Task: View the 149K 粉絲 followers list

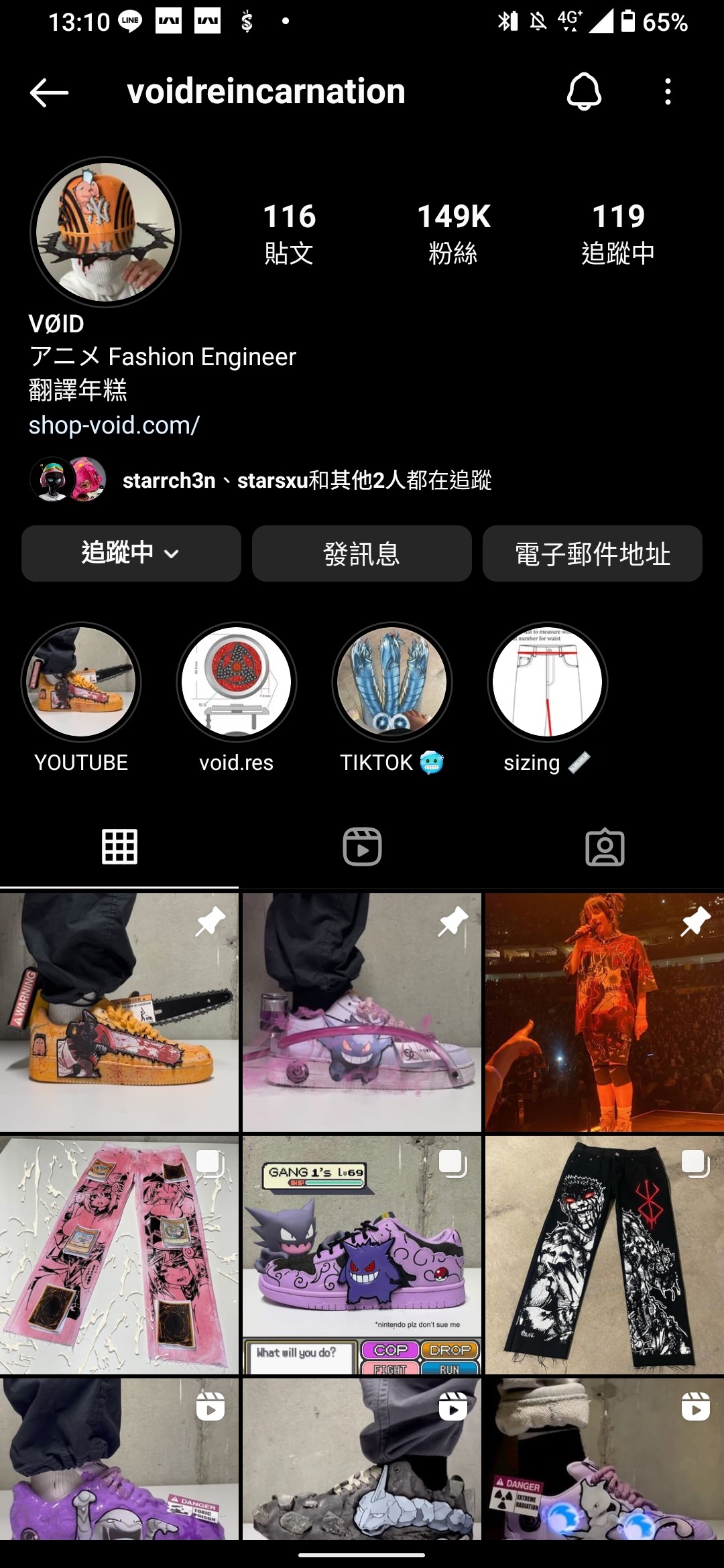Action: tap(454, 233)
